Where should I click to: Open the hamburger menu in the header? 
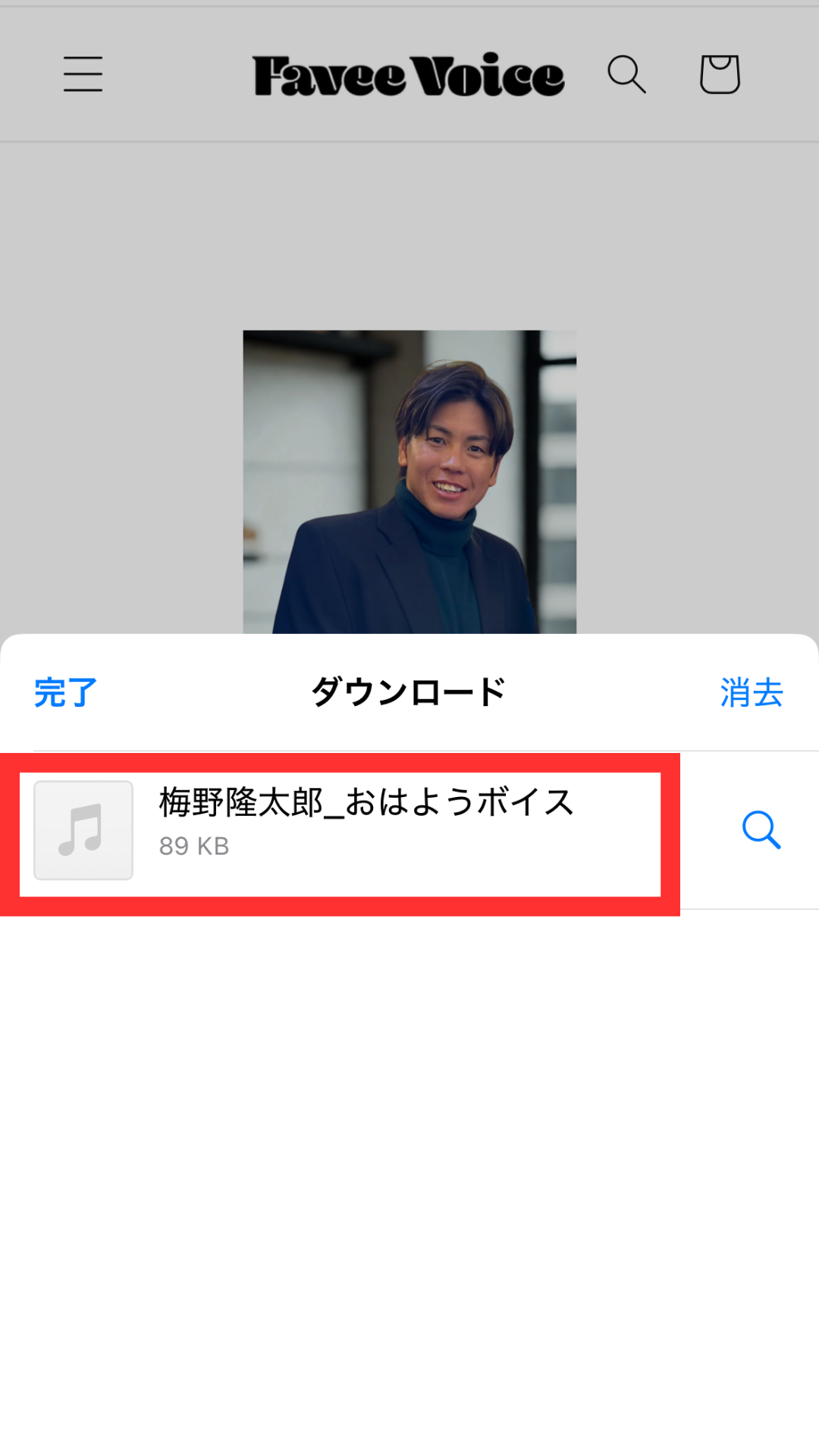[x=83, y=74]
